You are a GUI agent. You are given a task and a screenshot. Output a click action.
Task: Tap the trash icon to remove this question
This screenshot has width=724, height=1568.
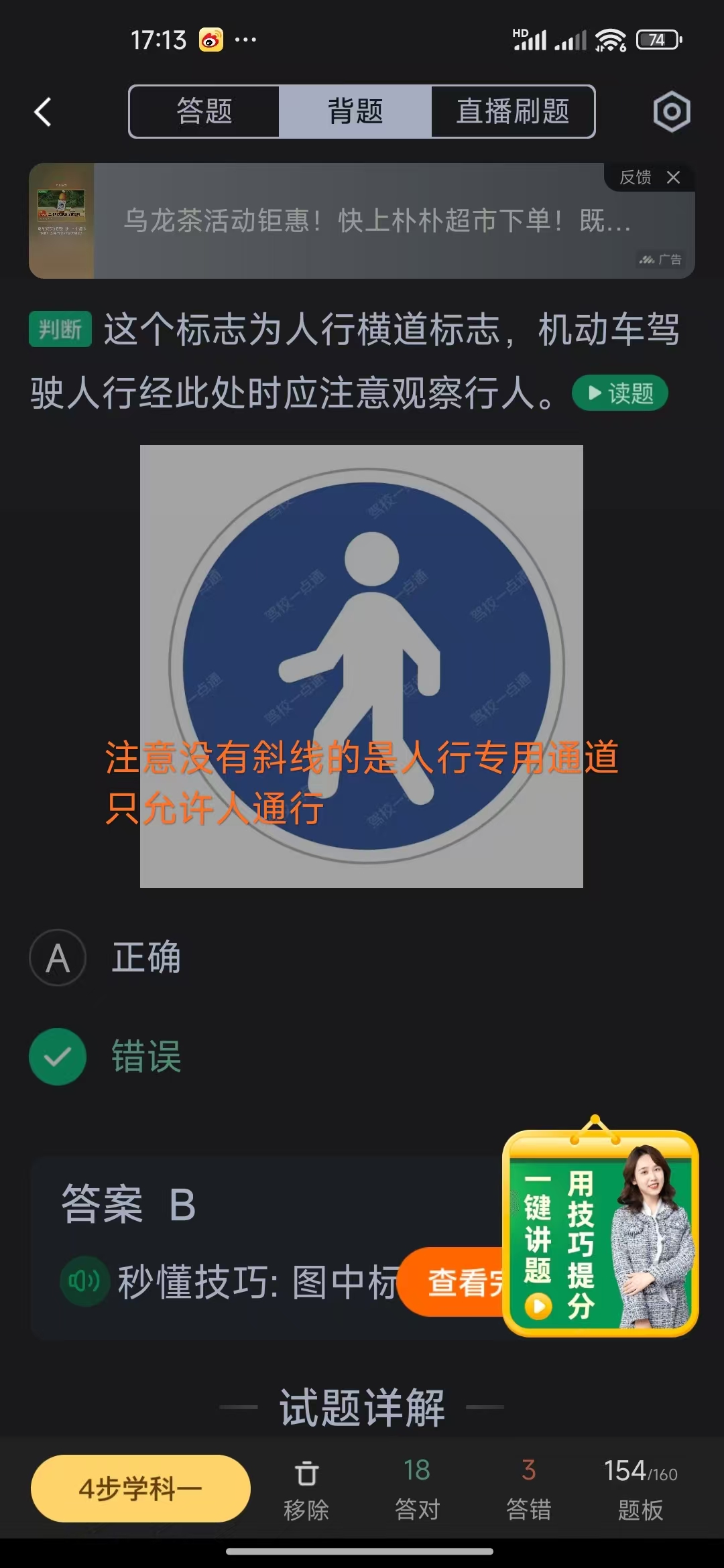308,1474
